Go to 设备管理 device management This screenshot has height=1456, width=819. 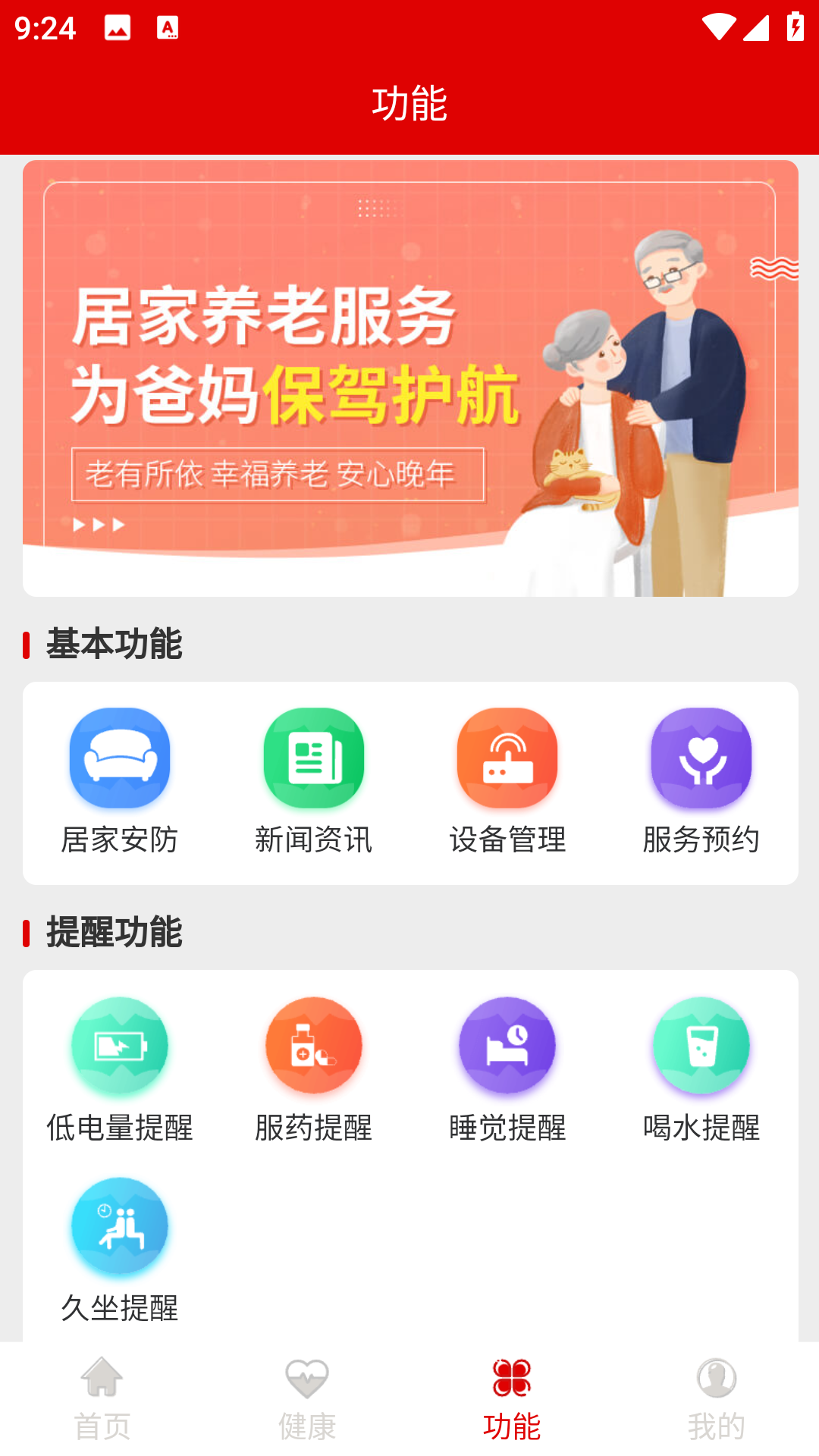tap(507, 781)
